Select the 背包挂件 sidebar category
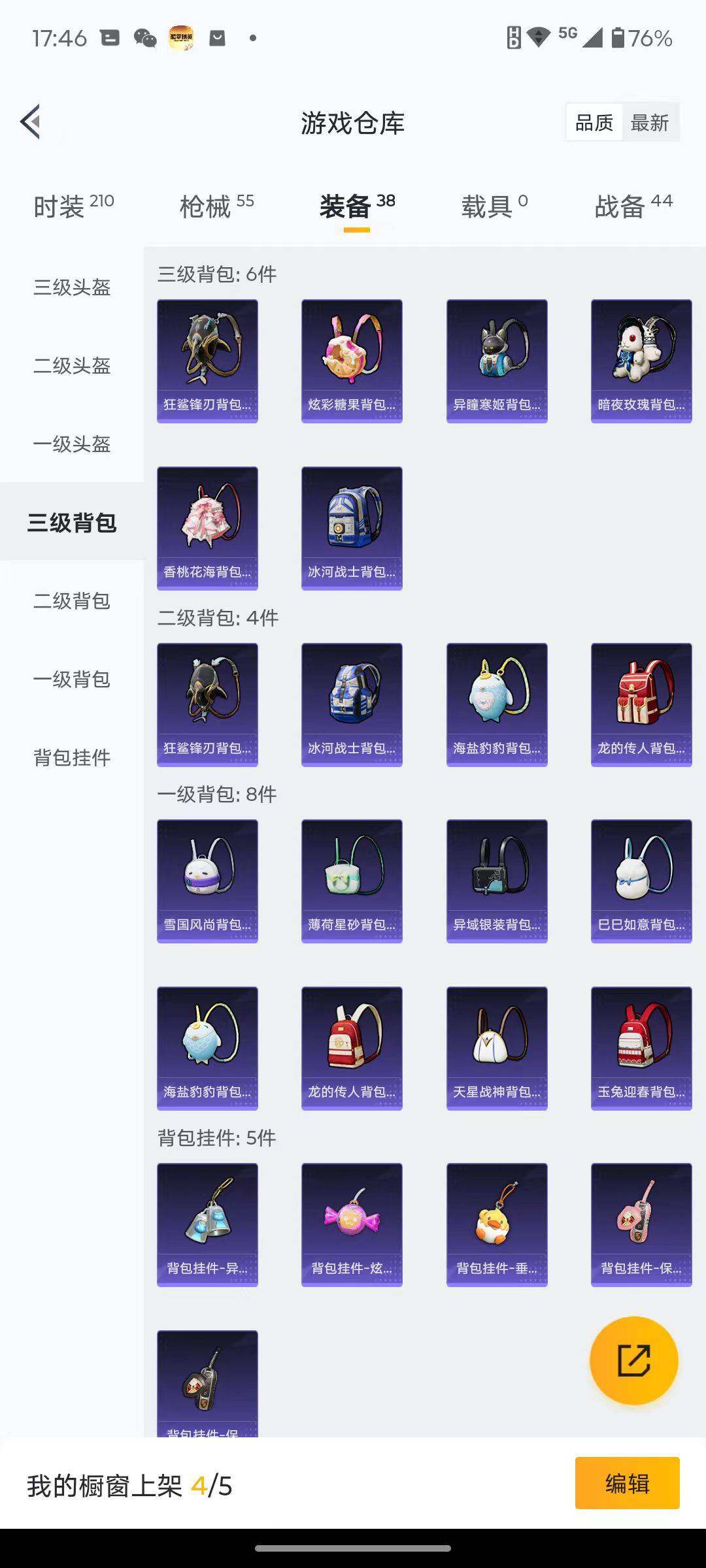 72,758
